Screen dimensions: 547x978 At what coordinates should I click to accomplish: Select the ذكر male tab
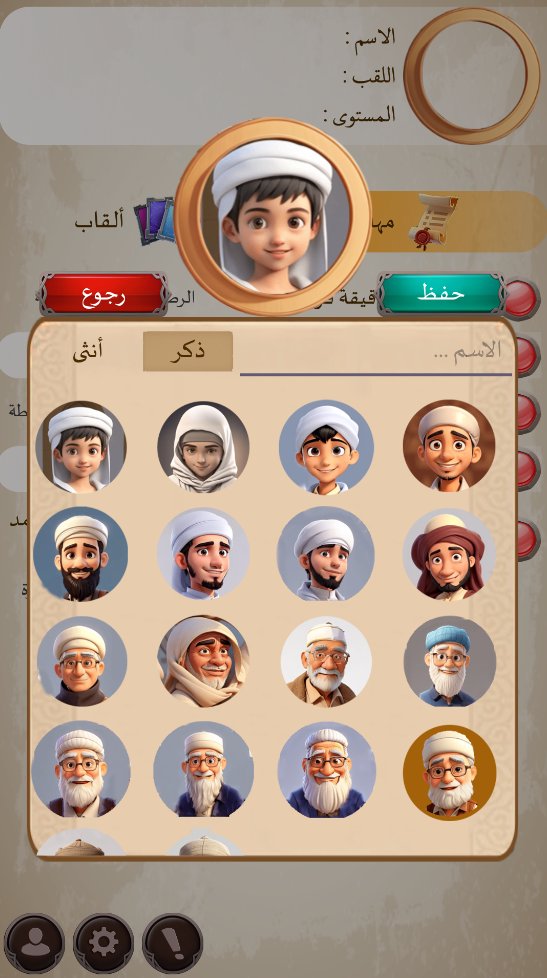coord(188,351)
